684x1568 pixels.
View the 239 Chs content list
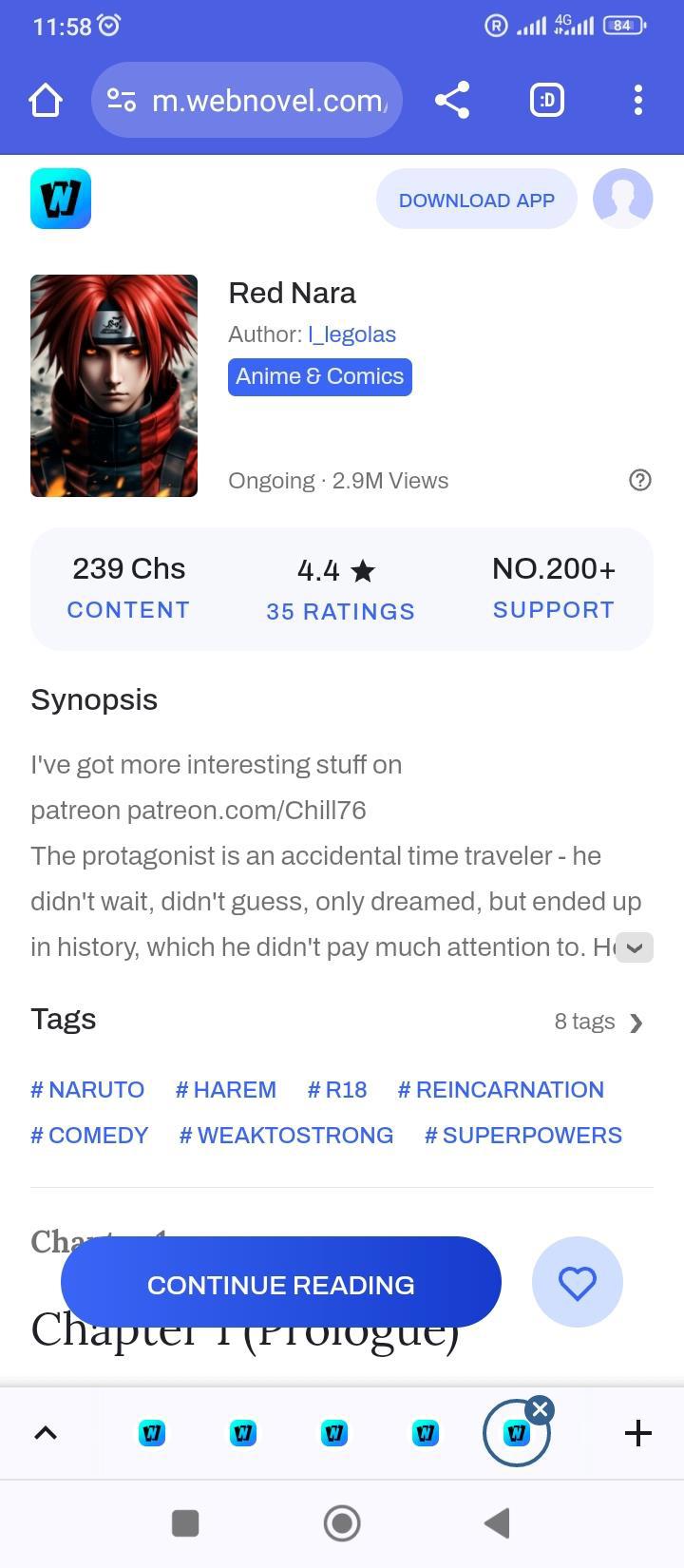pyautogui.click(x=128, y=588)
